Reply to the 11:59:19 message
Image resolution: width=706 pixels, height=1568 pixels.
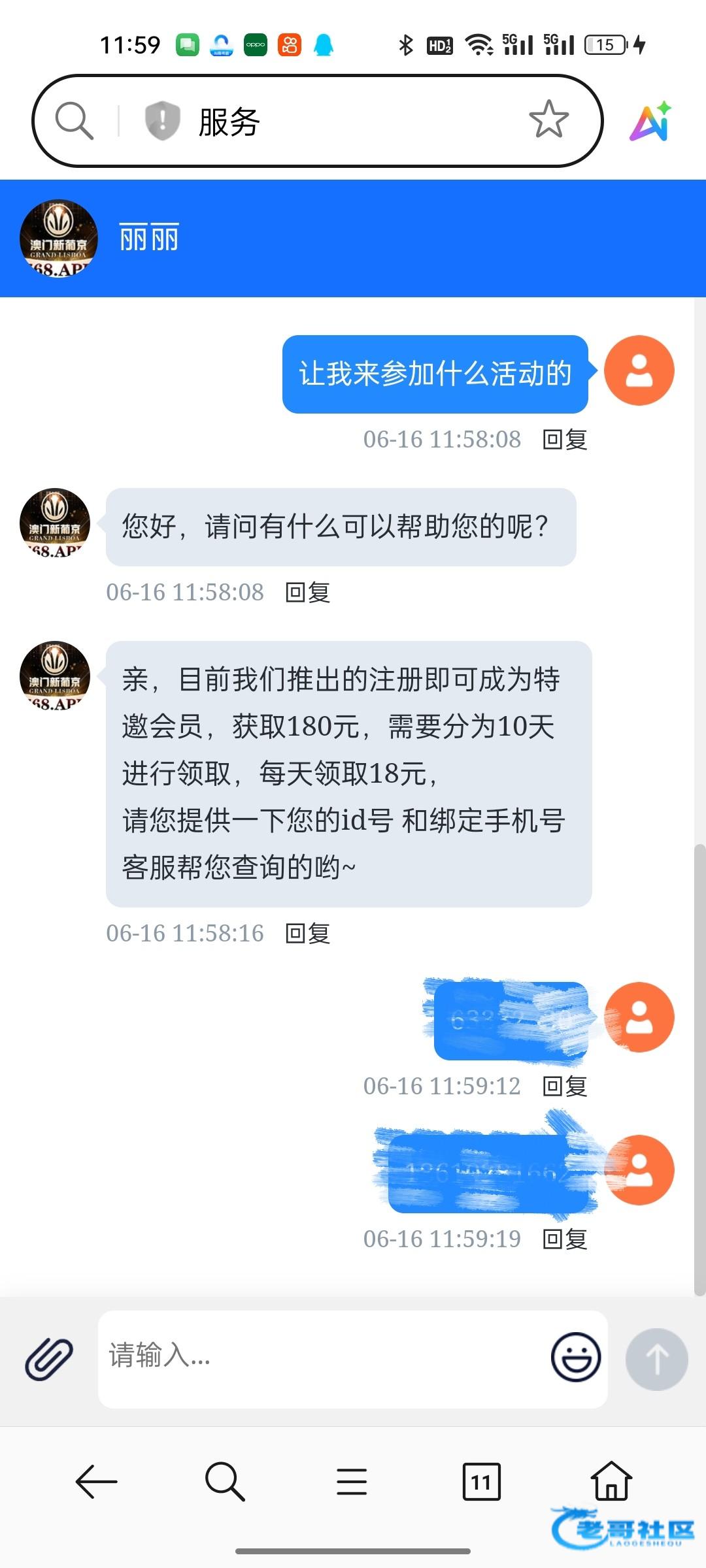point(565,1239)
